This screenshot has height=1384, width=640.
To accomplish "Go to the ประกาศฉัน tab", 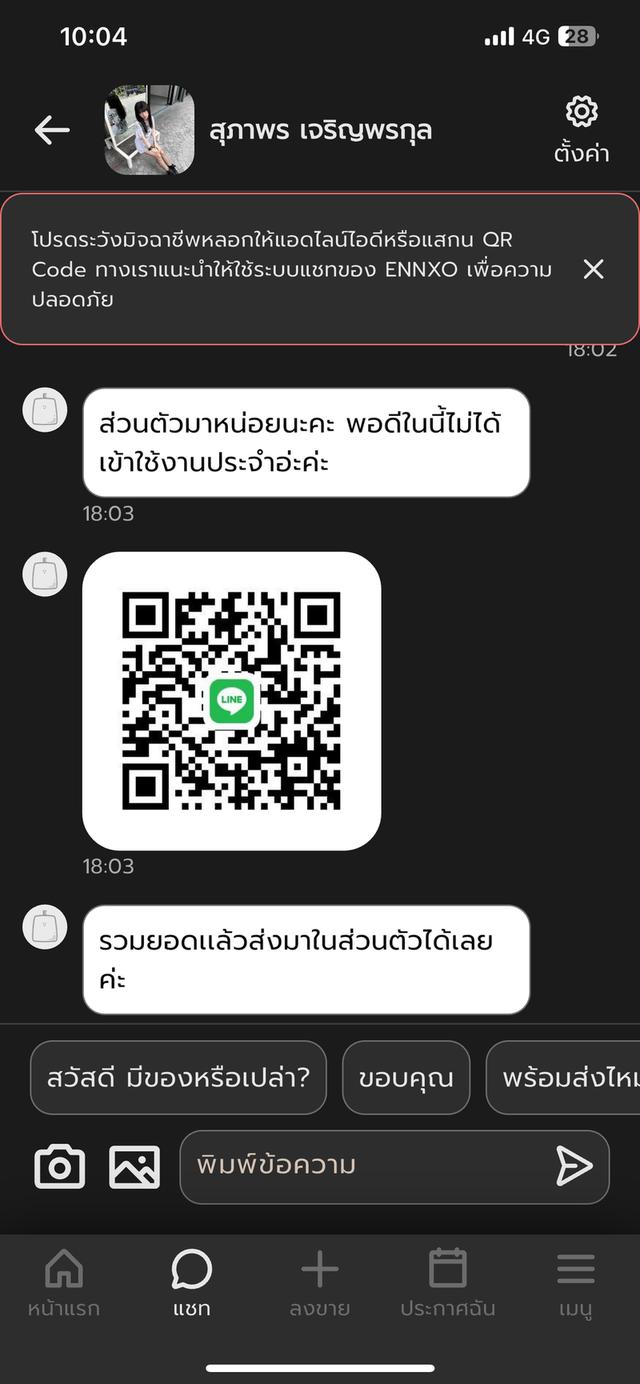I will tap(447, 1282).
